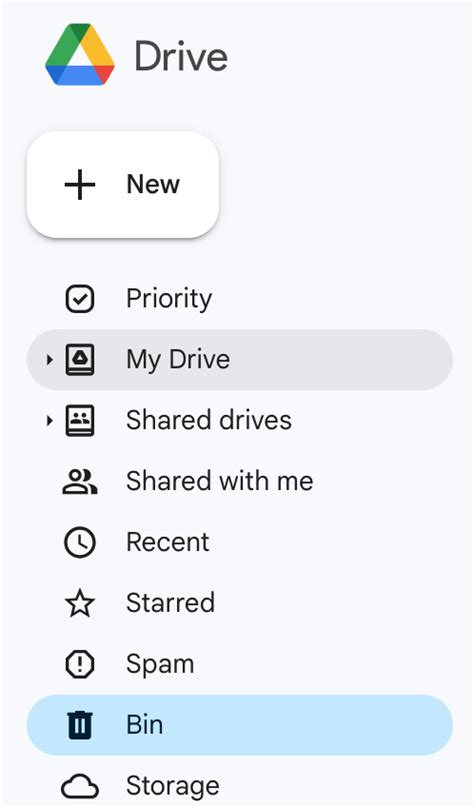Image resolution: width=474 pixels, height=807 pixels.
Task: Show Recent files
Action: tap(240, 542)
